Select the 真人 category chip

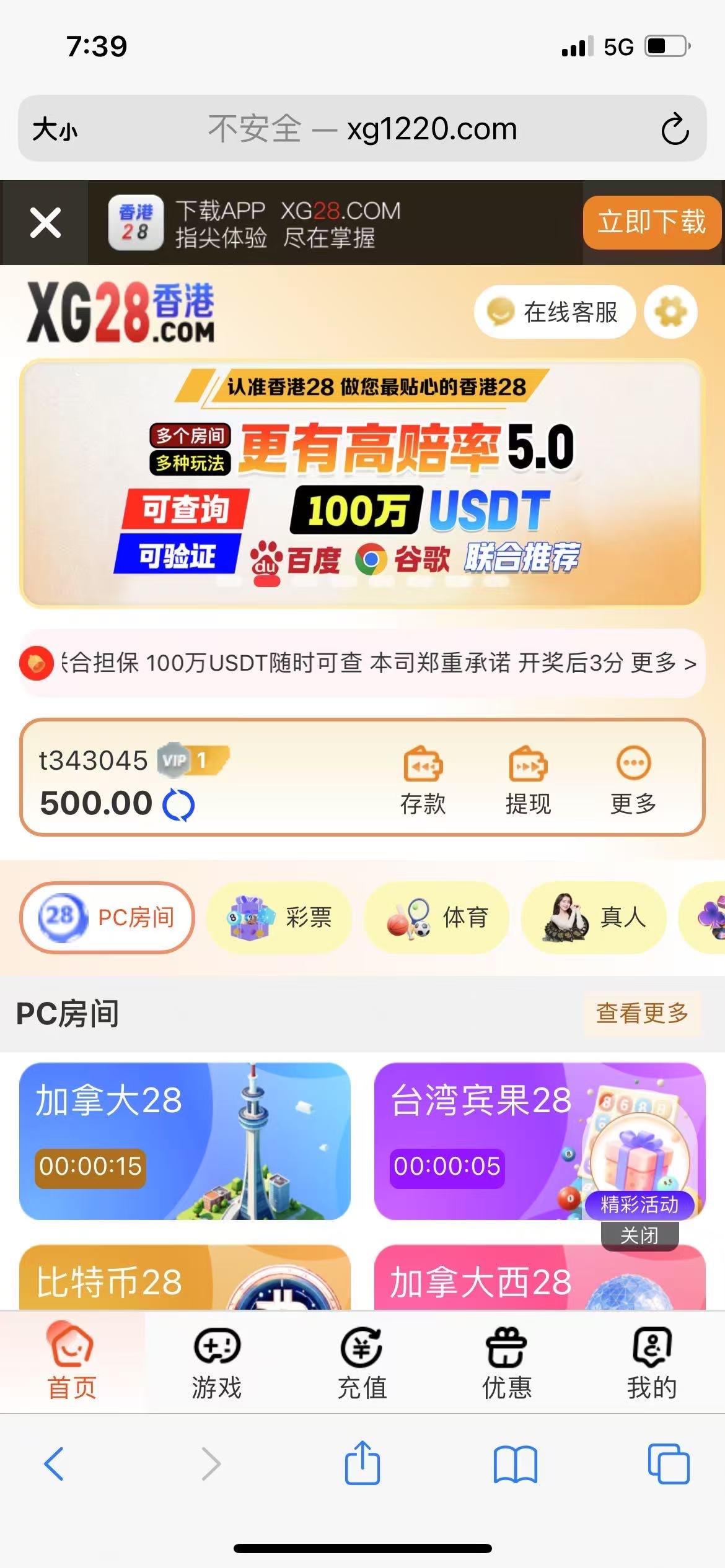pos(594,917)
